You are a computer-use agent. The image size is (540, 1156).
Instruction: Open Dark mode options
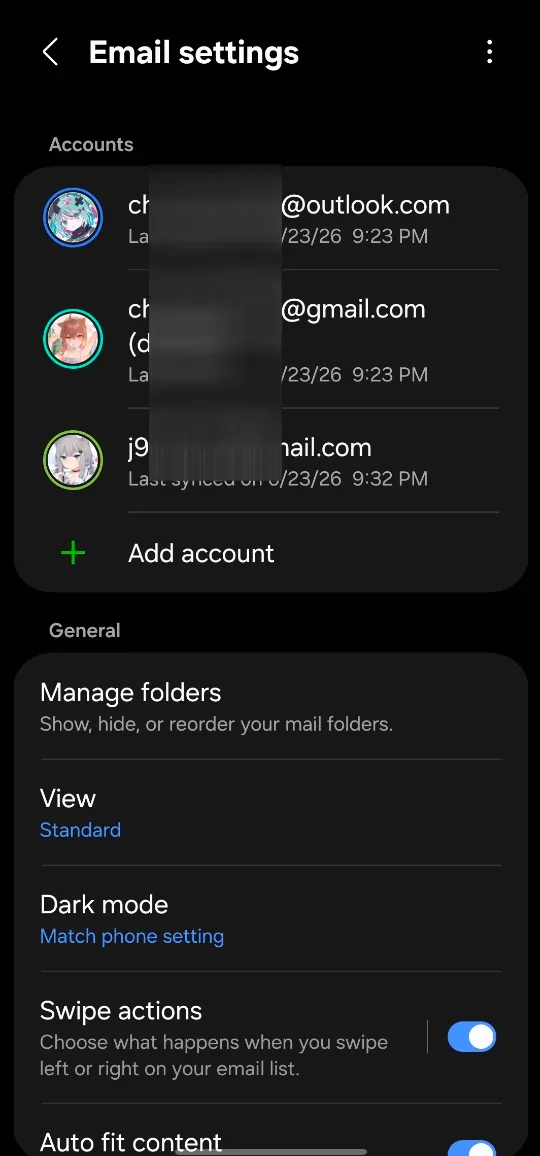pyautogui.click(x=271, y=919)
